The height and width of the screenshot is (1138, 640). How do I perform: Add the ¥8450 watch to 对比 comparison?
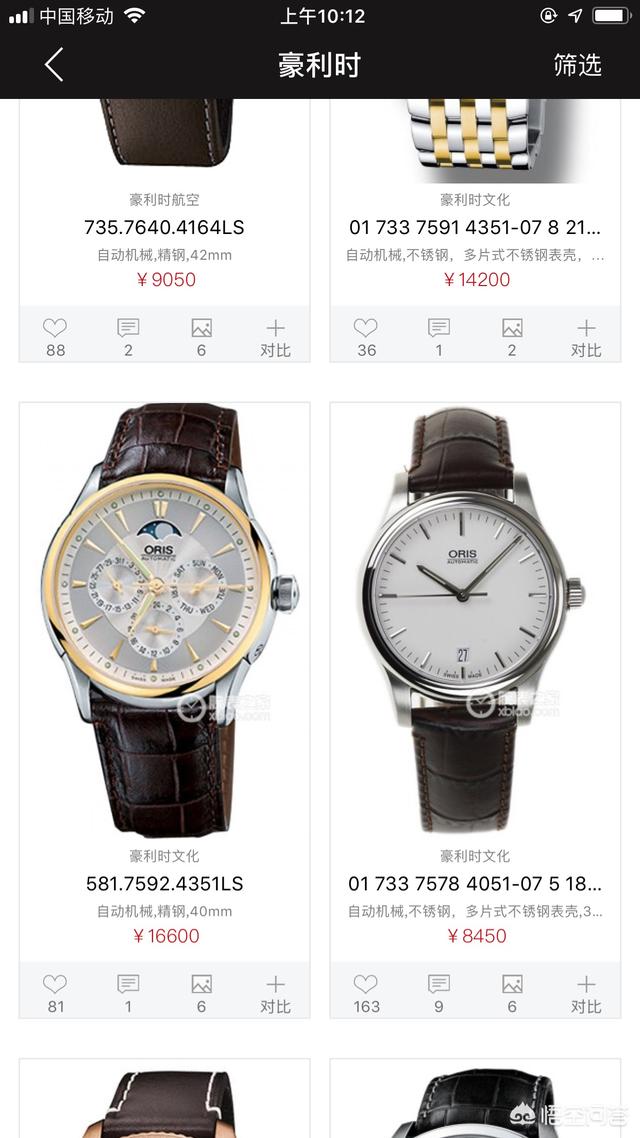586,993
